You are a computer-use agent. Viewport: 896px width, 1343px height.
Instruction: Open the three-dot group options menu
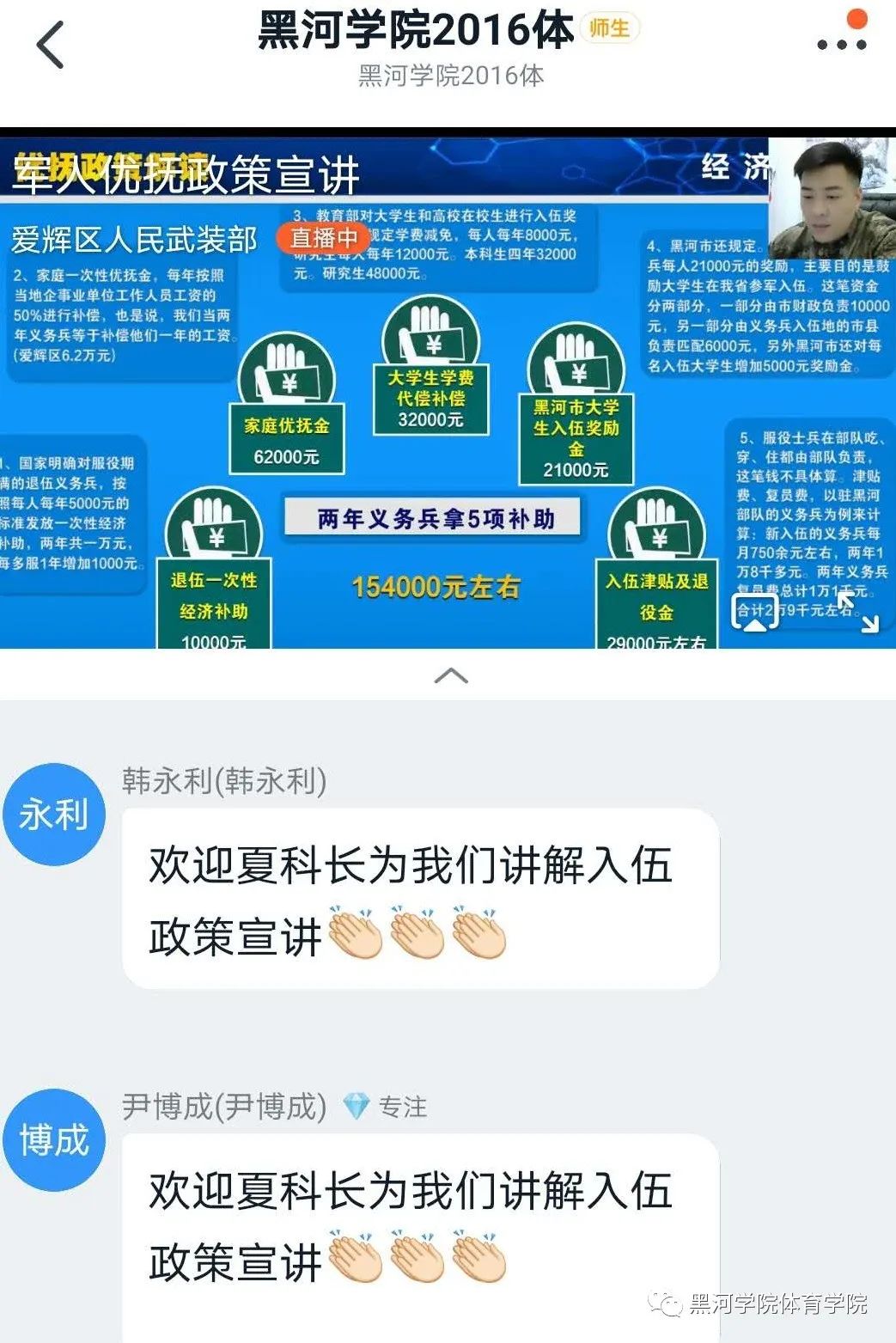[x=841, y=43]
